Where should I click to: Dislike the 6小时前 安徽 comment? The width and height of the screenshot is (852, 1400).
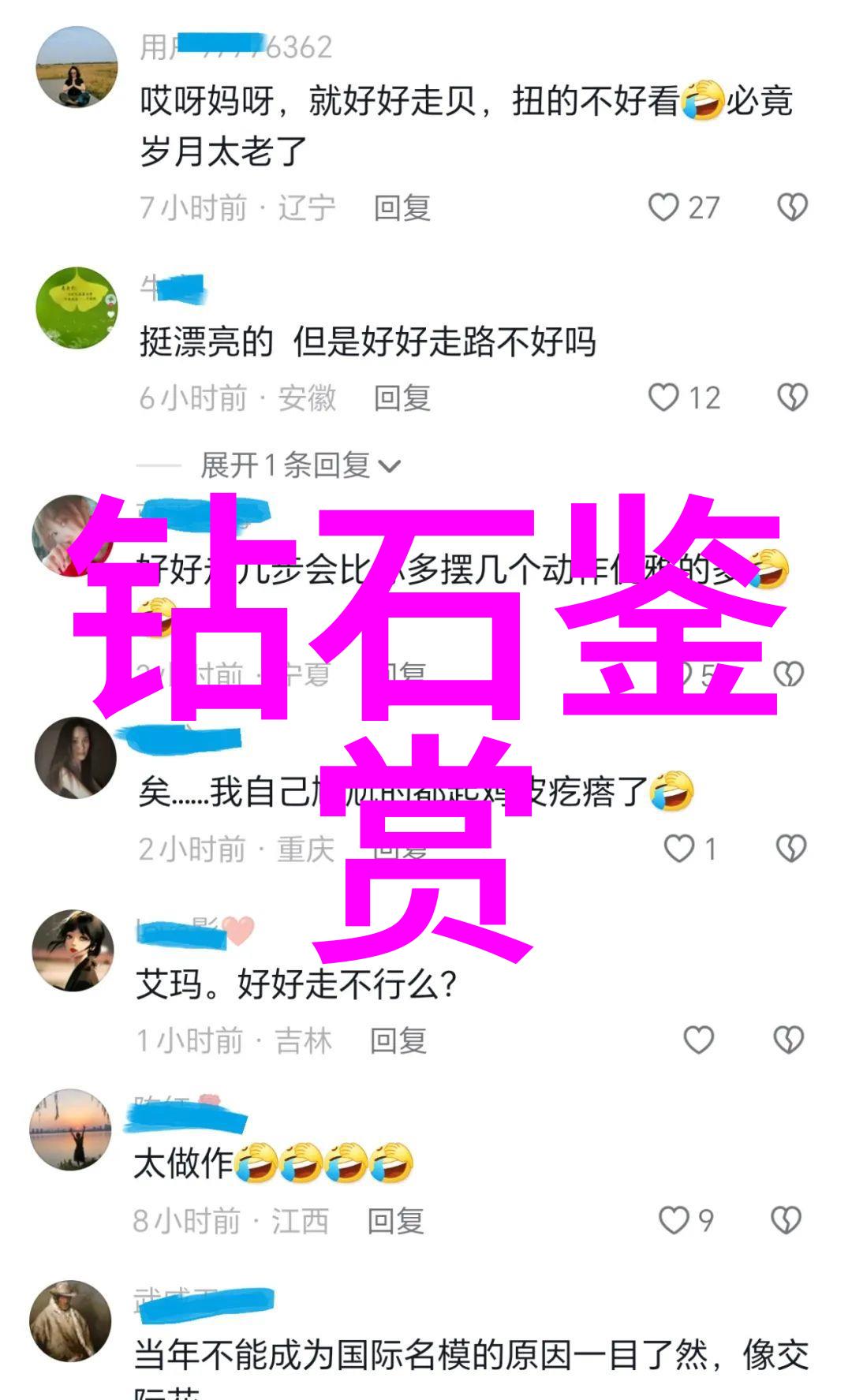(792, 398)
